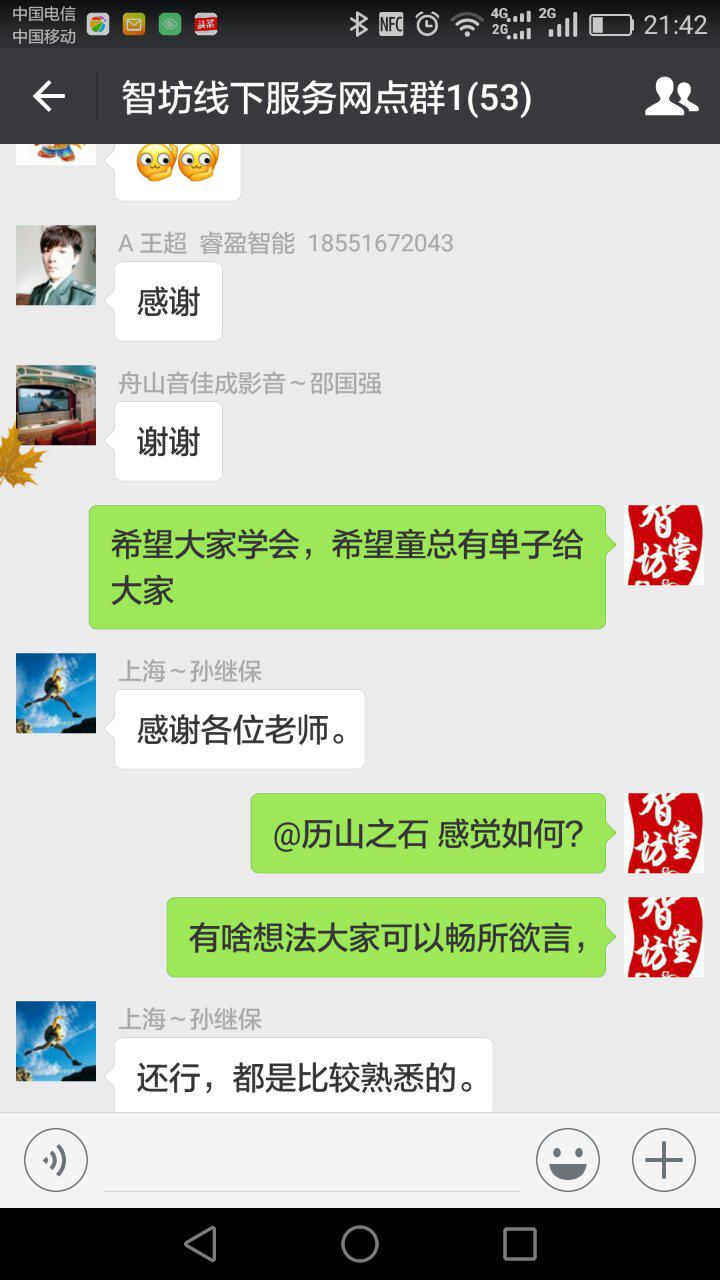Open 舟山音佳成影音~邵国强's avatar

tap(56, 405)
